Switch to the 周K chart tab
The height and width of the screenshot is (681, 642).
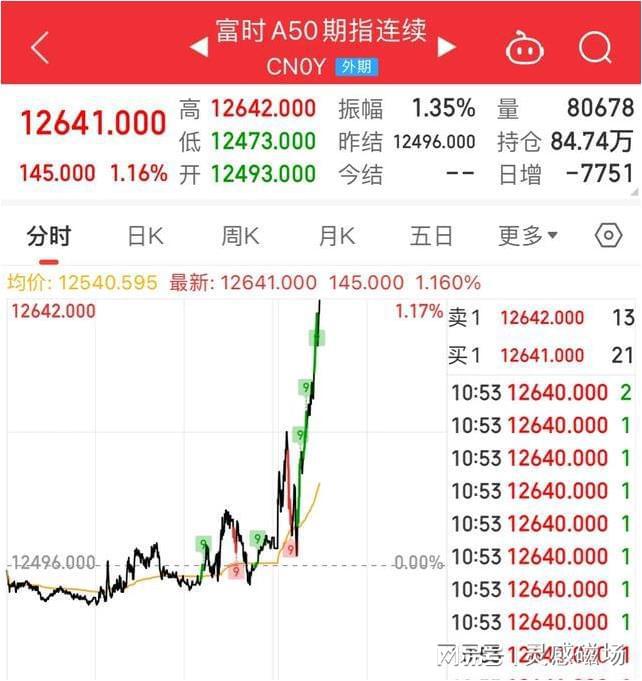[240, 236]
